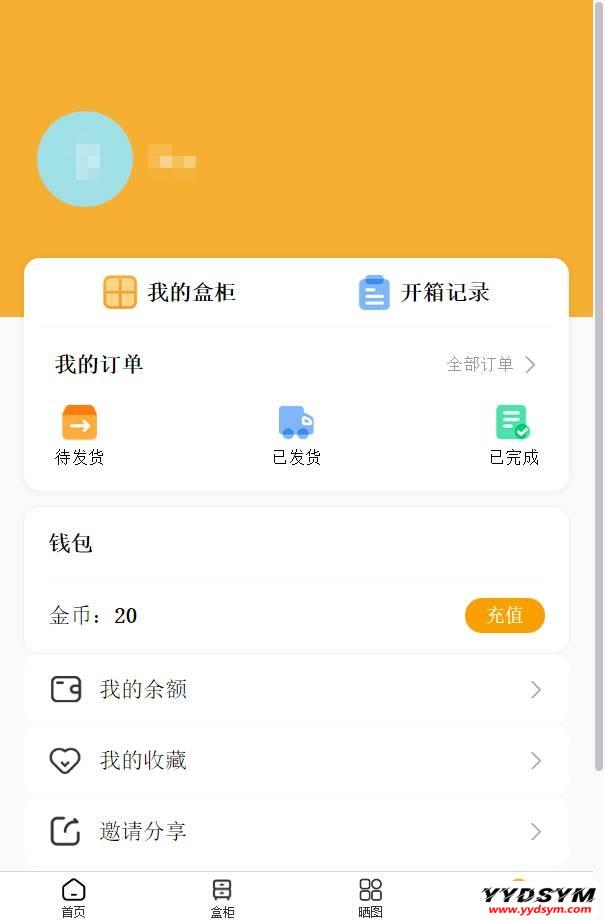Open 开箱记录 history

pos(424,292)
